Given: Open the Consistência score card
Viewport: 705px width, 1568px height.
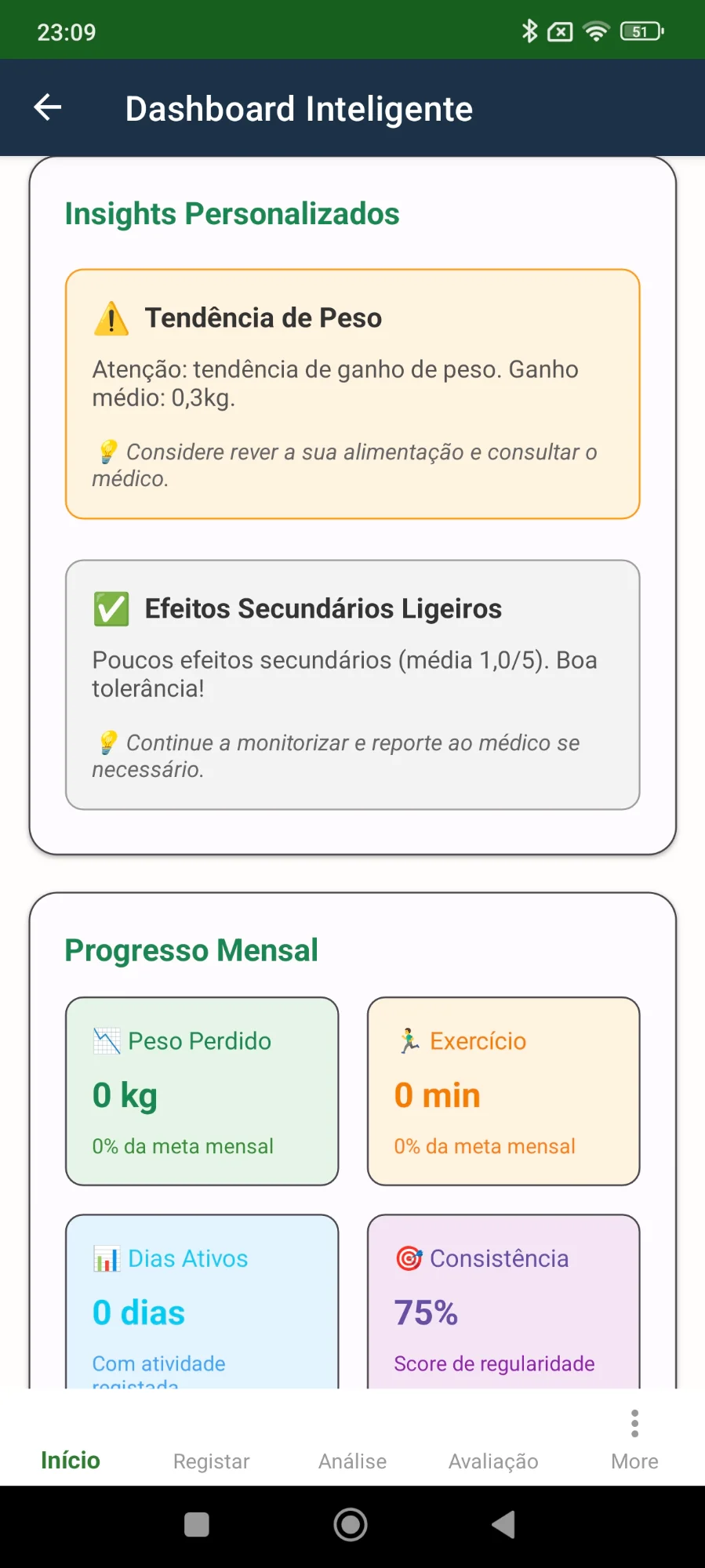Looking at the screenshot, I should (x=503, y=1301).
